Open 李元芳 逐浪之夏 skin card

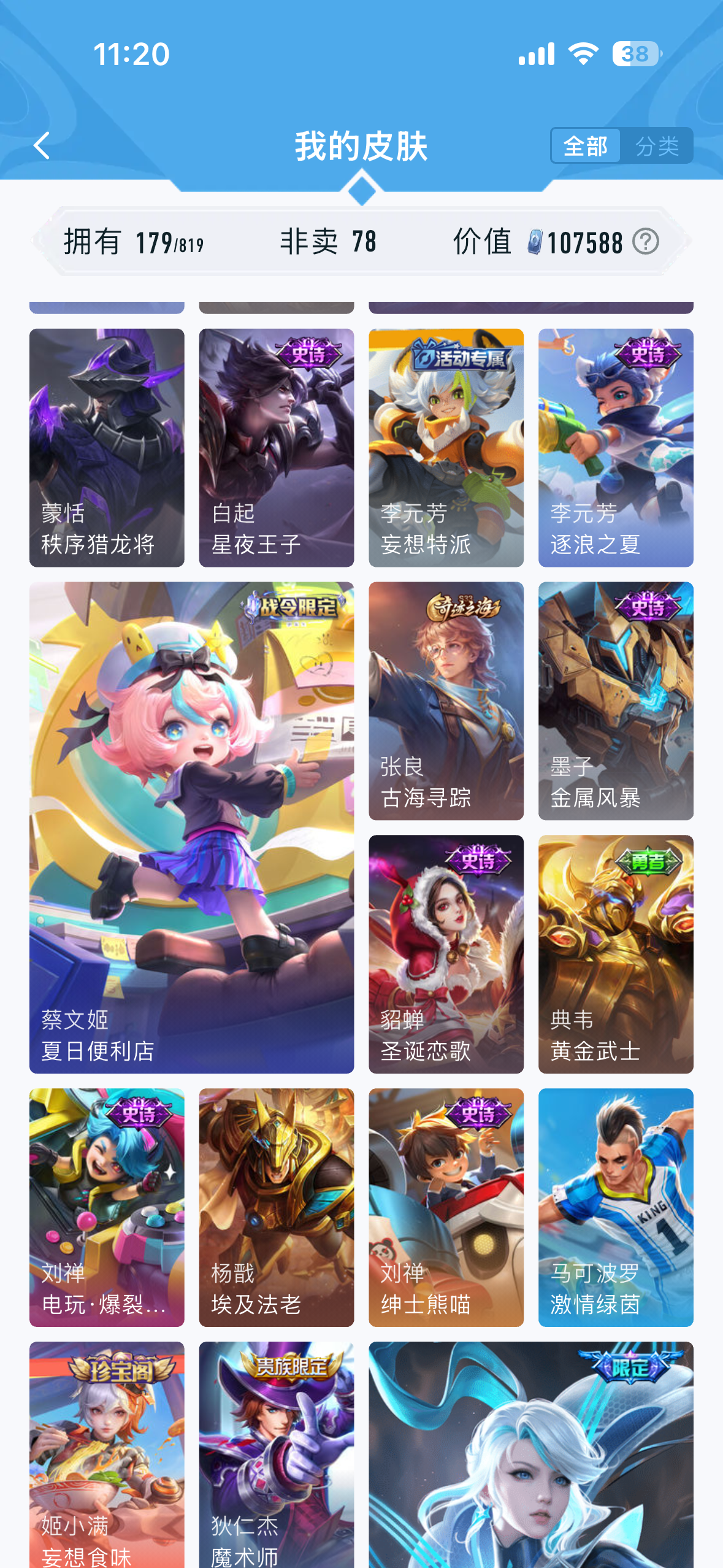(x=616, y=448)
